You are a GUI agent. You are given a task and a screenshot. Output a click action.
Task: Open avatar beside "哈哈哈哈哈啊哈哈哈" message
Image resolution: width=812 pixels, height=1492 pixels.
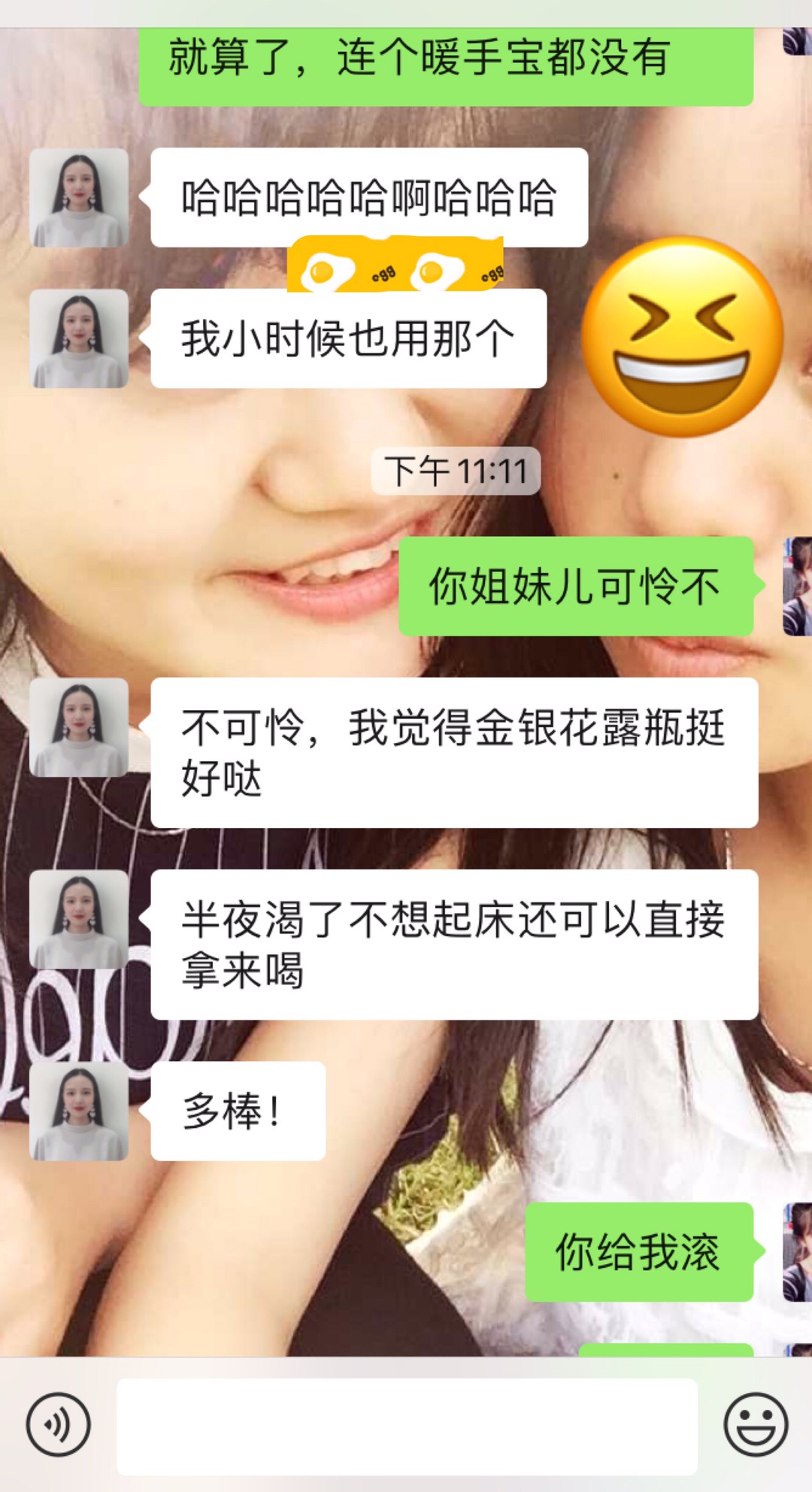tap(79, 198)
